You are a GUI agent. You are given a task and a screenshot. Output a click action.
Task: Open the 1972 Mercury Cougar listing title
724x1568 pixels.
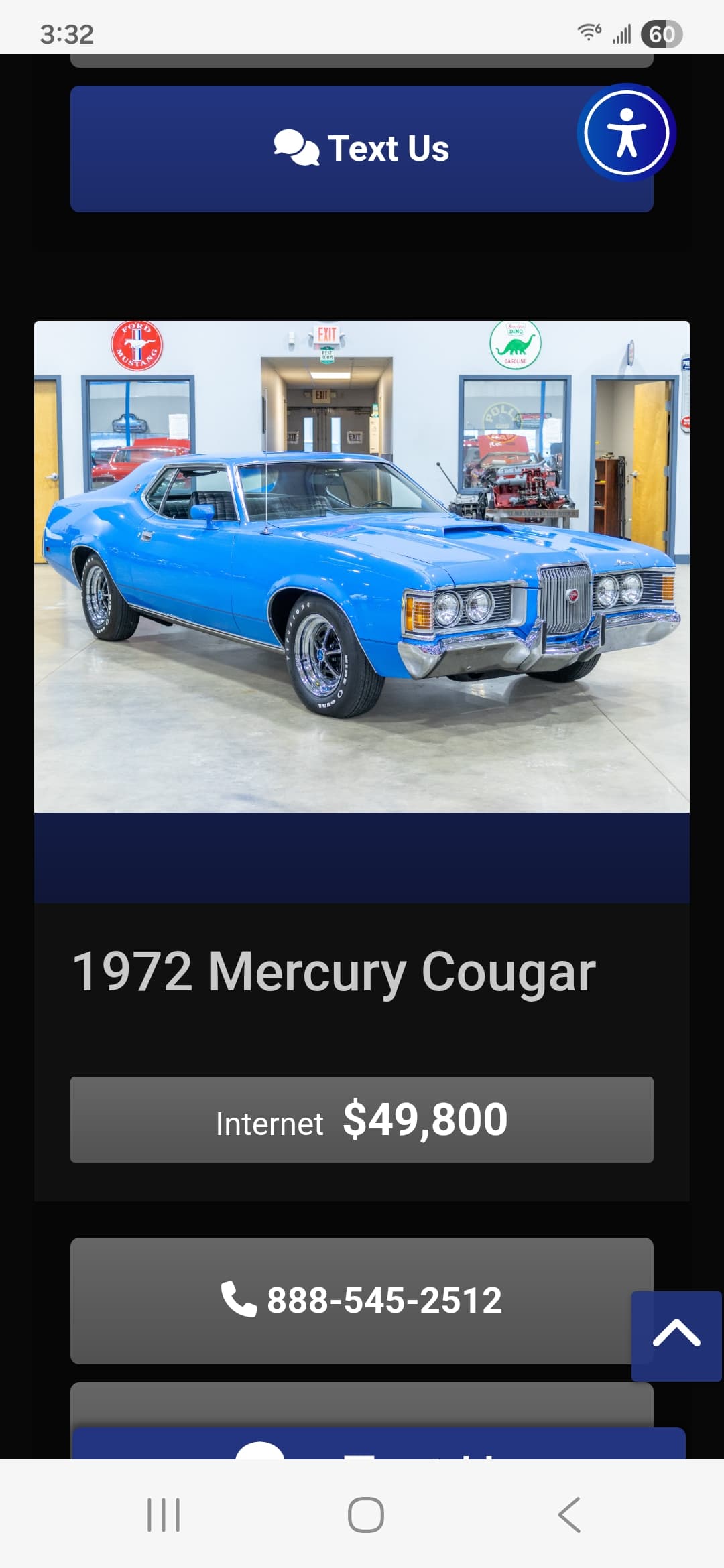point(334,972)
